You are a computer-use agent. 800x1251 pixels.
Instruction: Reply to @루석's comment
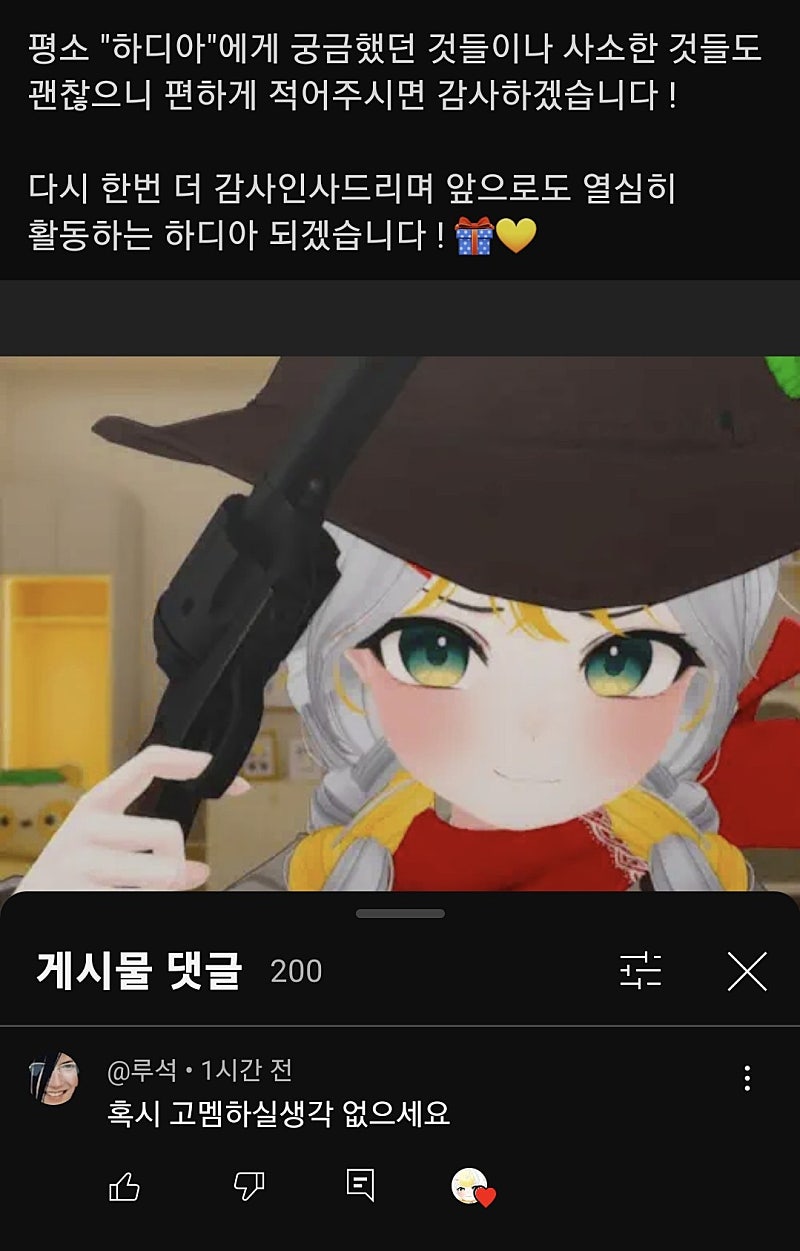pos(360,1185)
